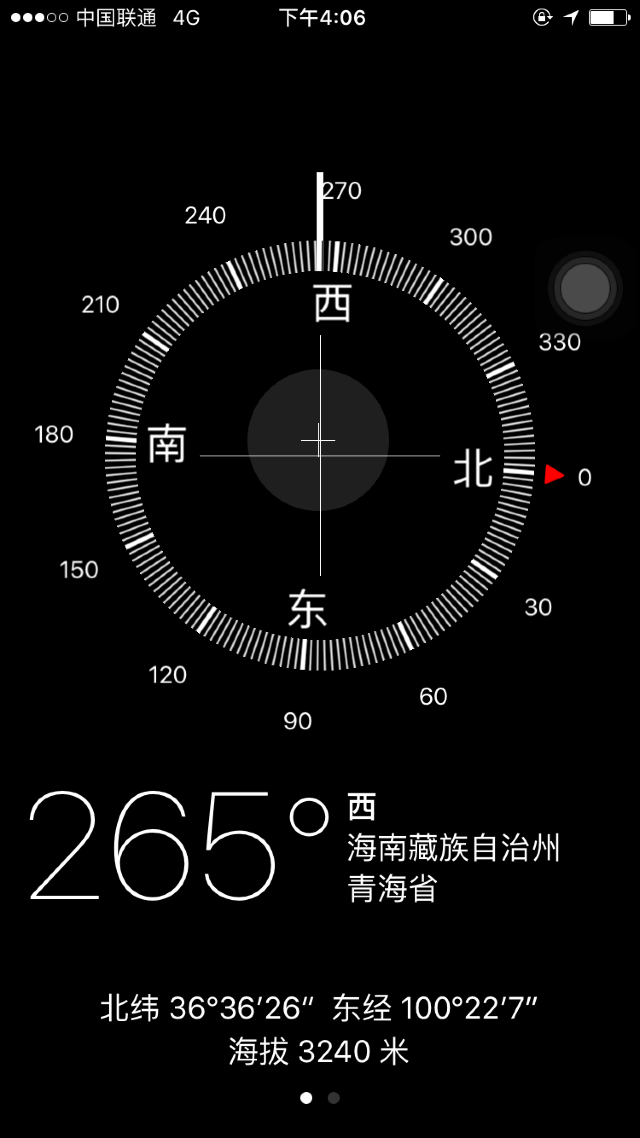Open the coordinates in Maps
Screen dimensions: 640x1138
319,1008
